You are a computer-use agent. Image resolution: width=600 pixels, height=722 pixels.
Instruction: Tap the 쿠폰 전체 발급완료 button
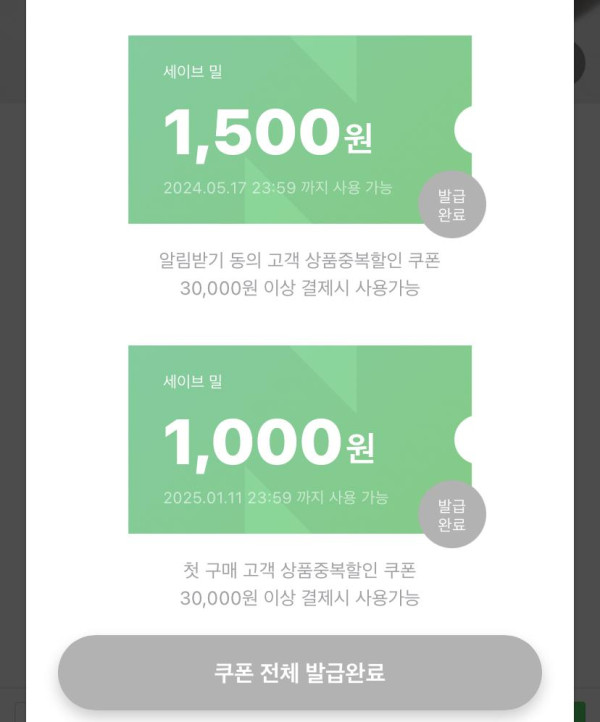(x=300, y=672)
